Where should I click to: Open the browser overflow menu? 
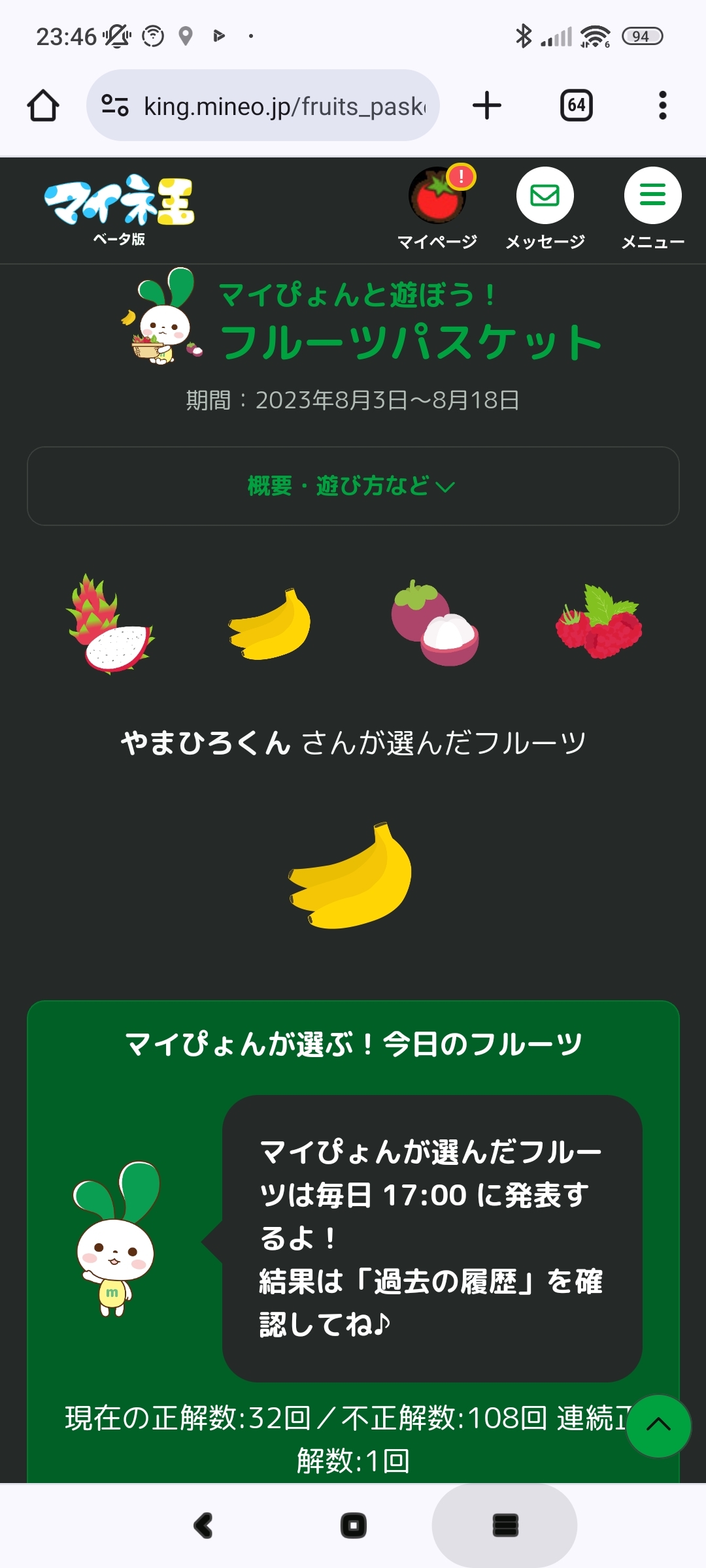(662, 105)
